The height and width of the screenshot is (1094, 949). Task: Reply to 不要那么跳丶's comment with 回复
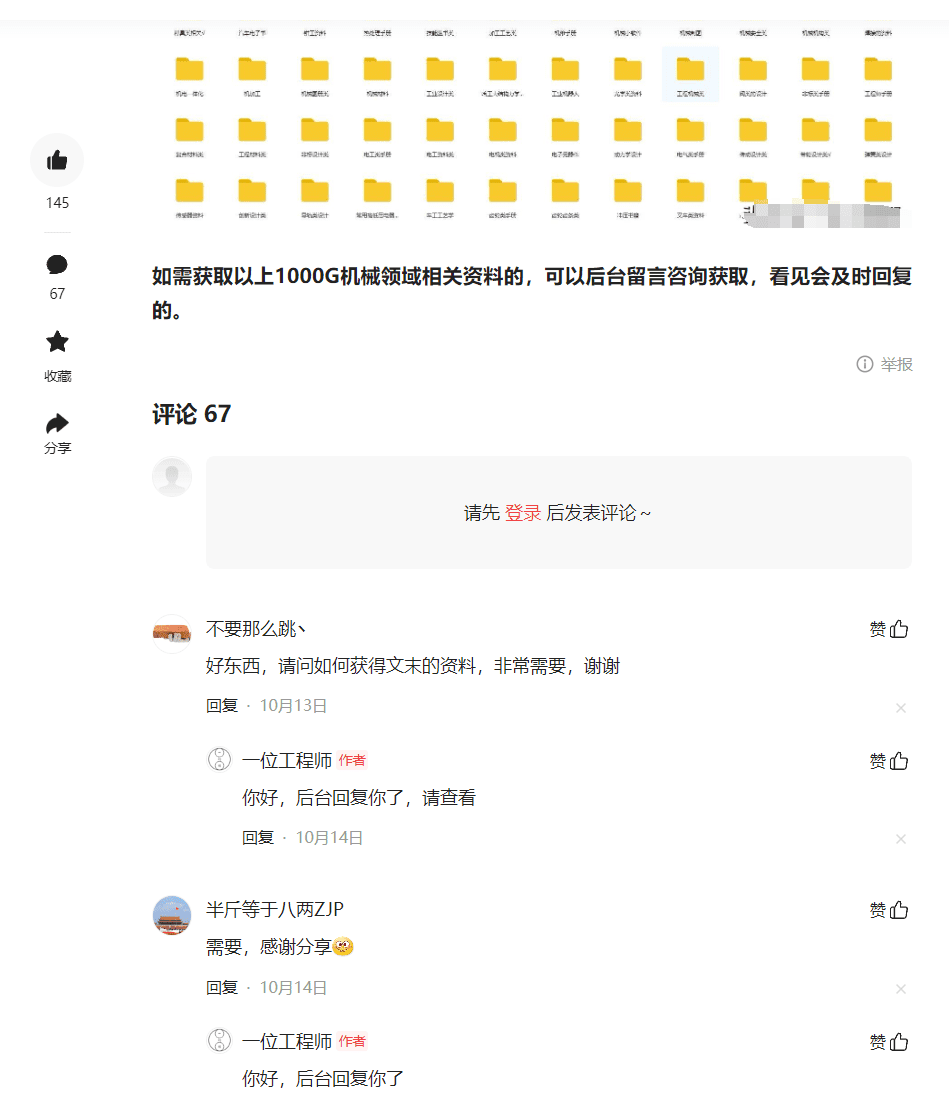pyautogui.click(x=221, y=705)
